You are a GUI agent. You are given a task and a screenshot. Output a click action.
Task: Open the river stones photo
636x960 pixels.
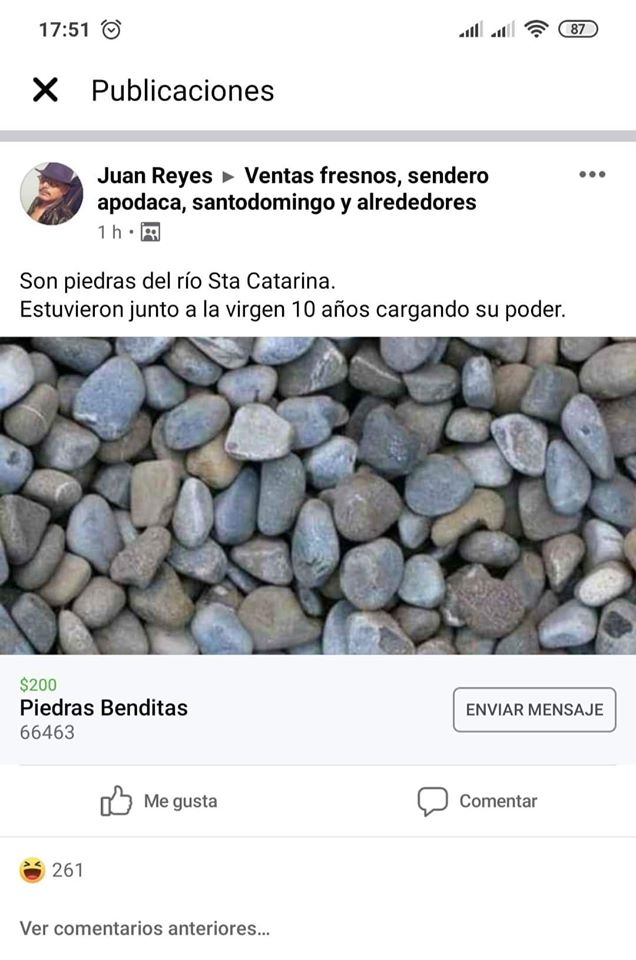tap(318, 495)
